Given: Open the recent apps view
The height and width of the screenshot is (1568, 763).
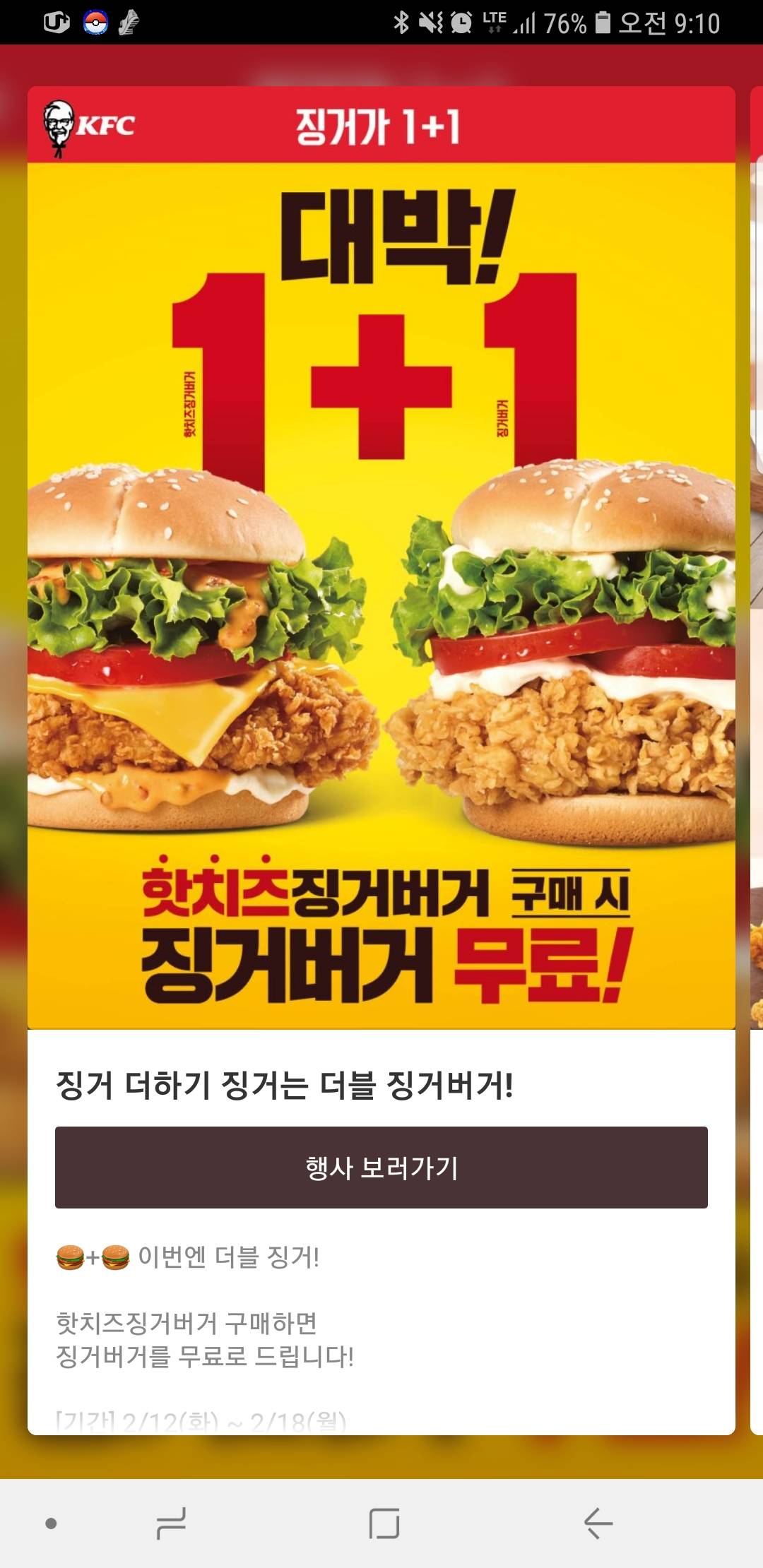Looking at the screenshot, I should pos(171,1523).
